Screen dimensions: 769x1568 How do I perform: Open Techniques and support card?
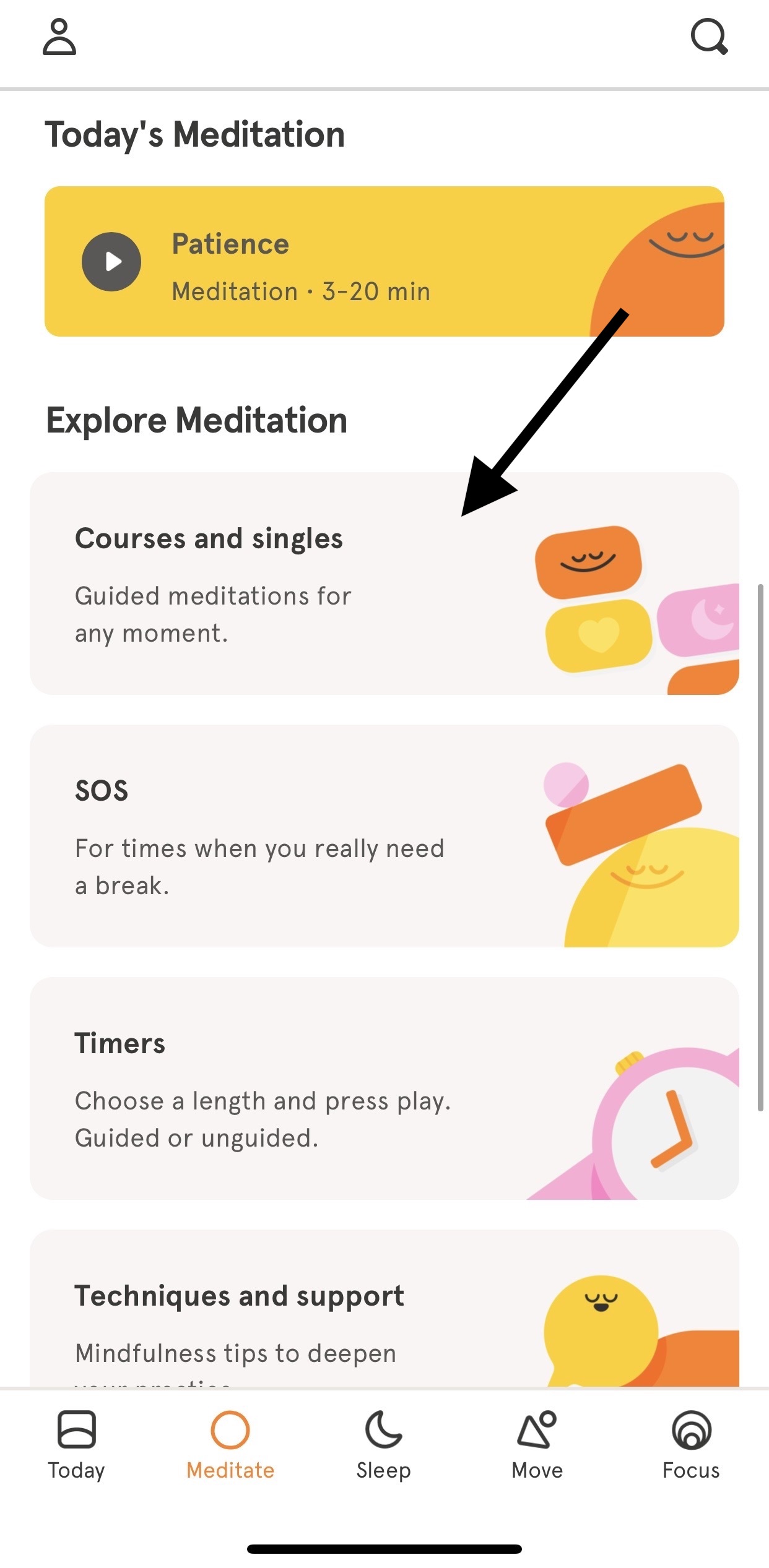pyautogui.click(x=384, y=1308)
